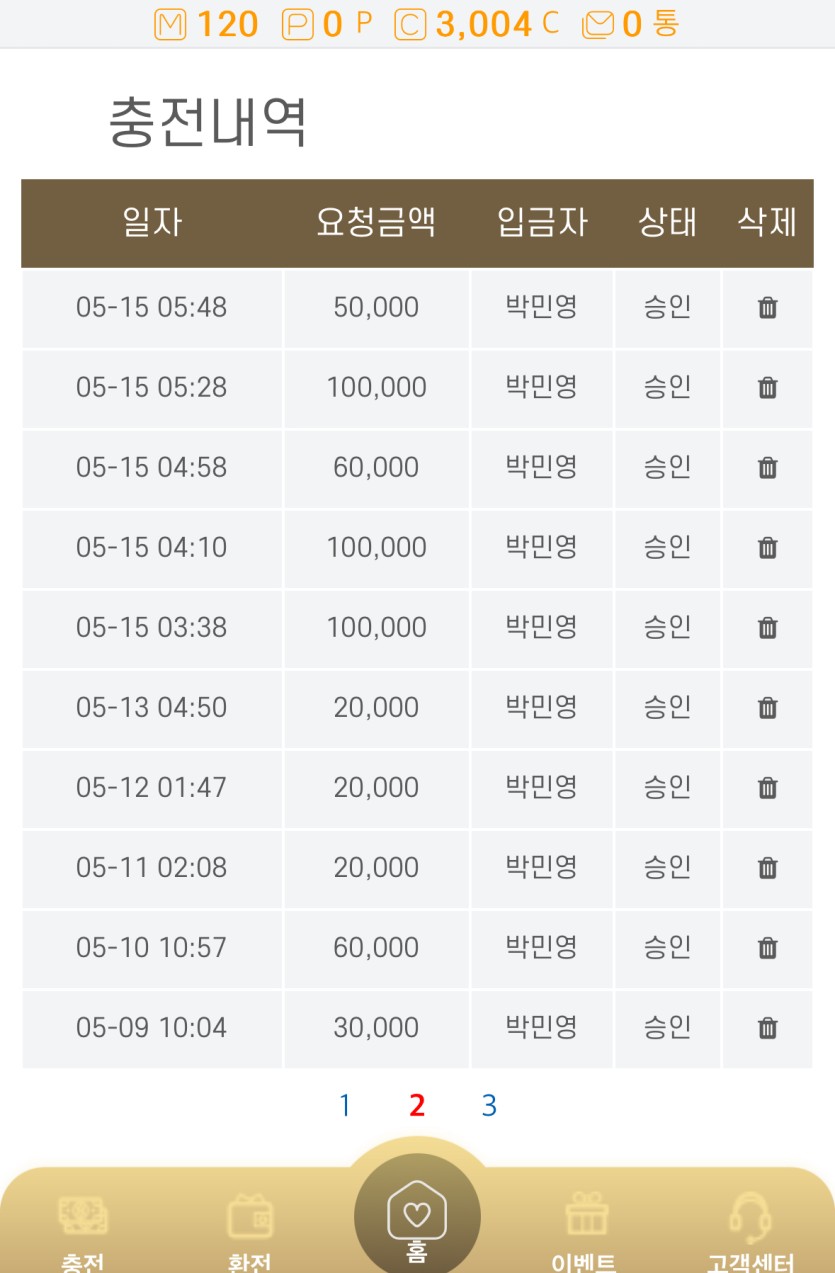
Task: Open the 고객센터 support tab
Action: point(750,1232)
